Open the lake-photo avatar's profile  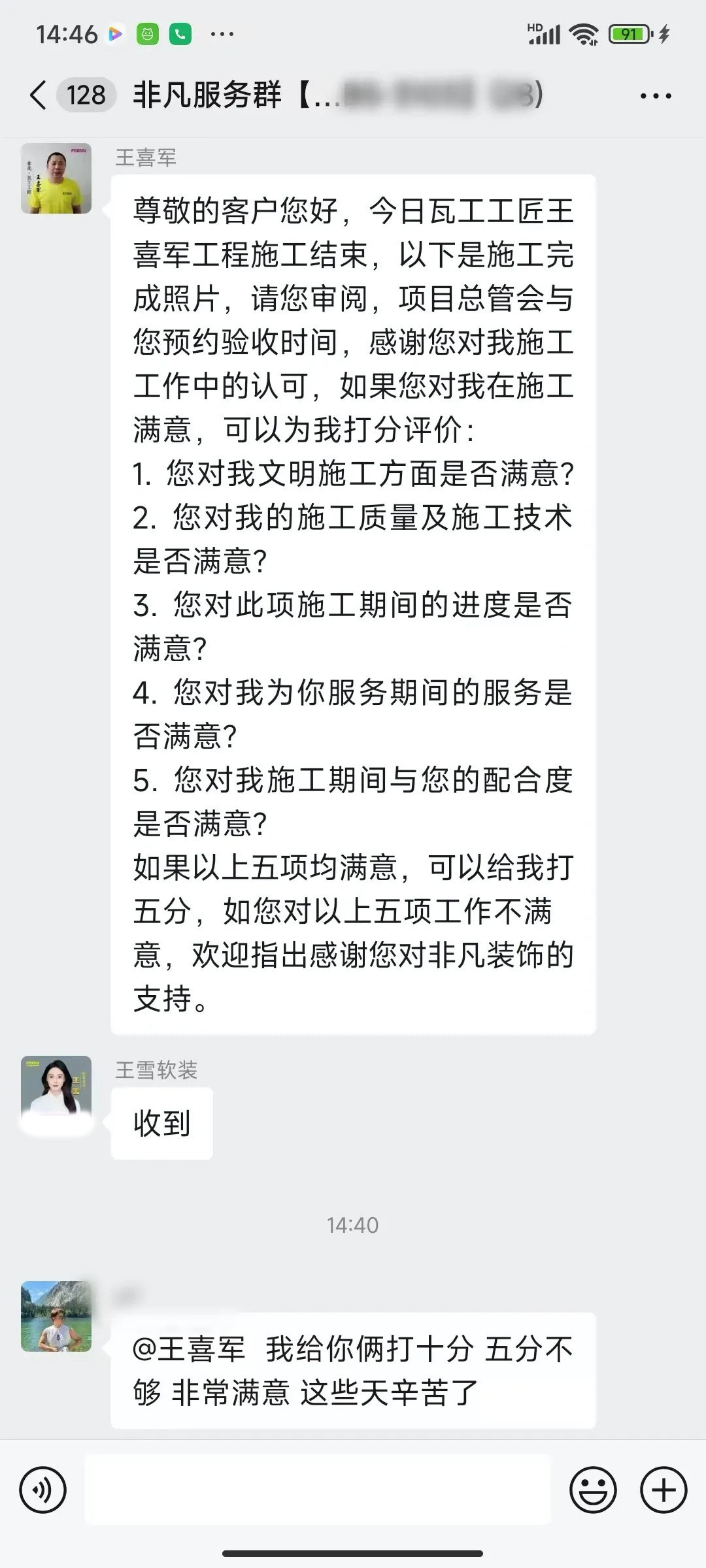tap(56, 1316)
